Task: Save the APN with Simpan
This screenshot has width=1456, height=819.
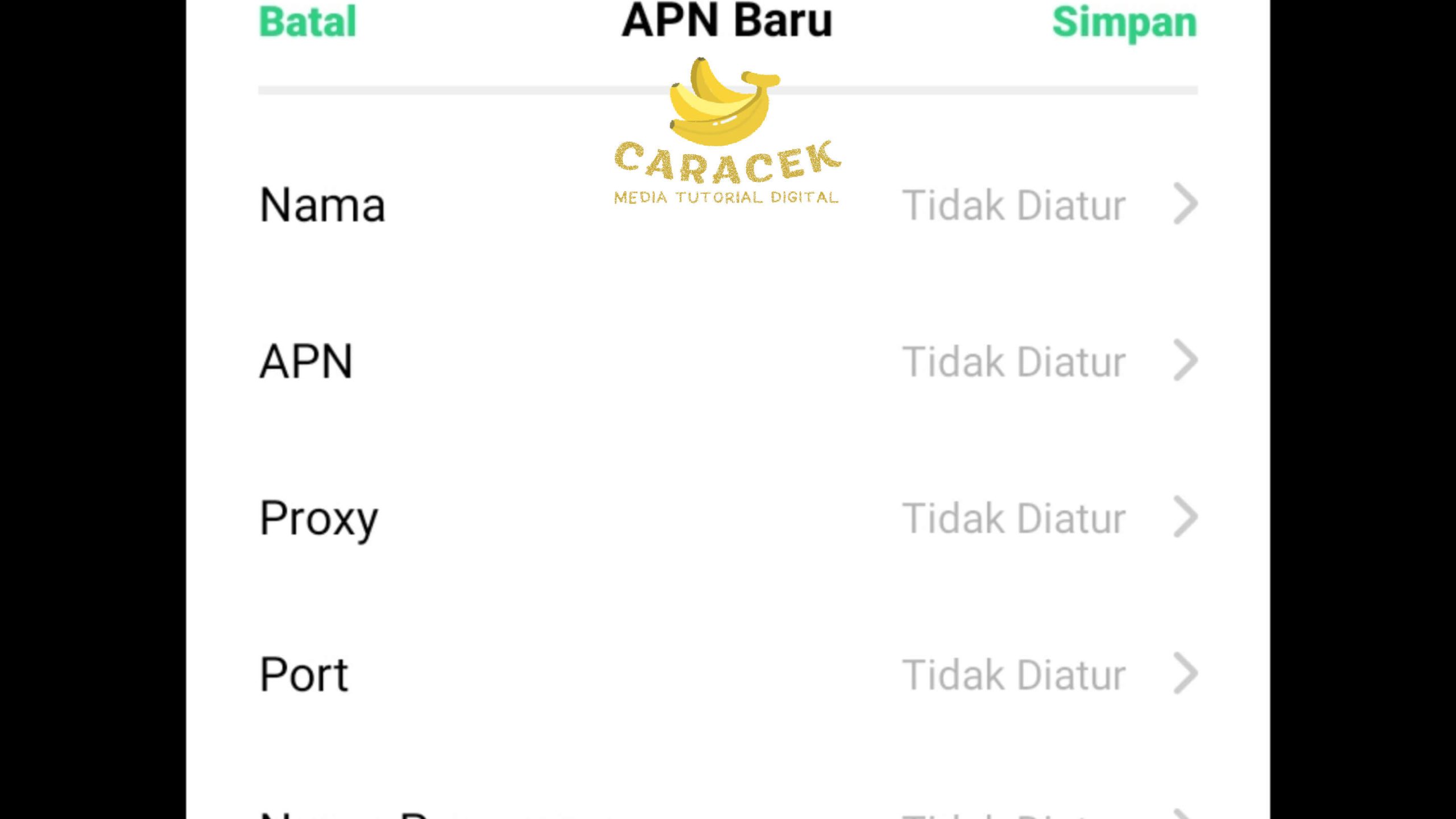Action: pos(1124,23)
